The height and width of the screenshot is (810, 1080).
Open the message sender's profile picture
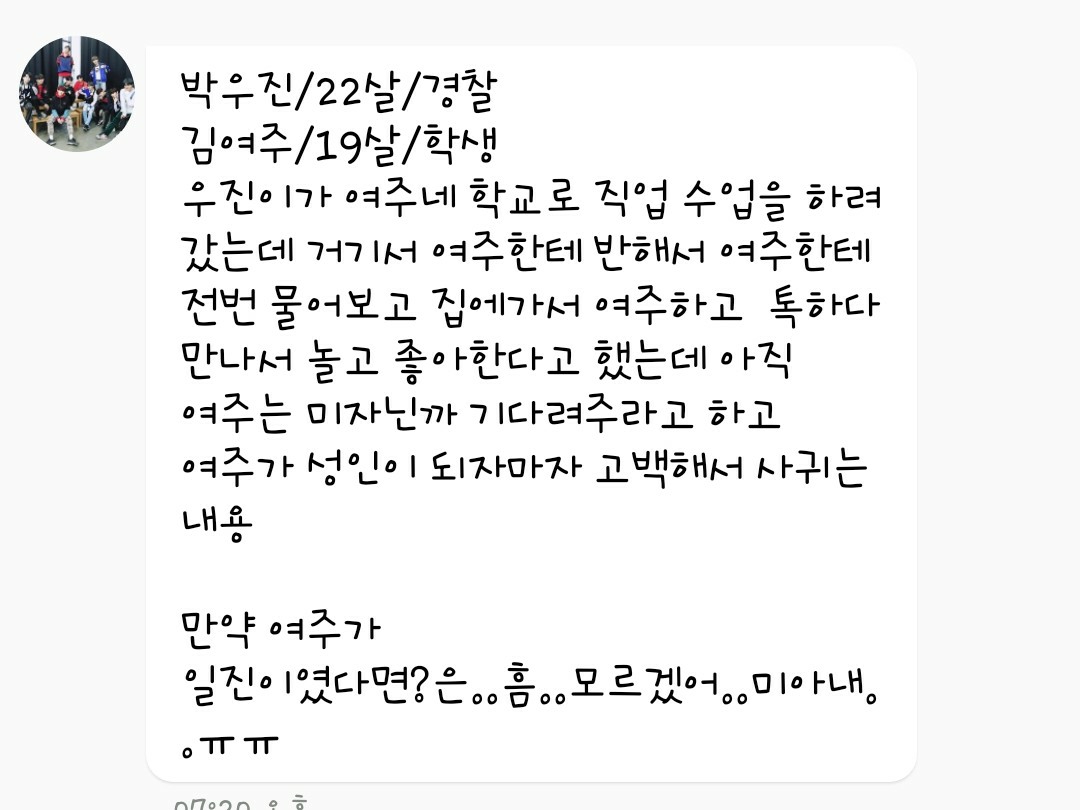coord(76,93)
